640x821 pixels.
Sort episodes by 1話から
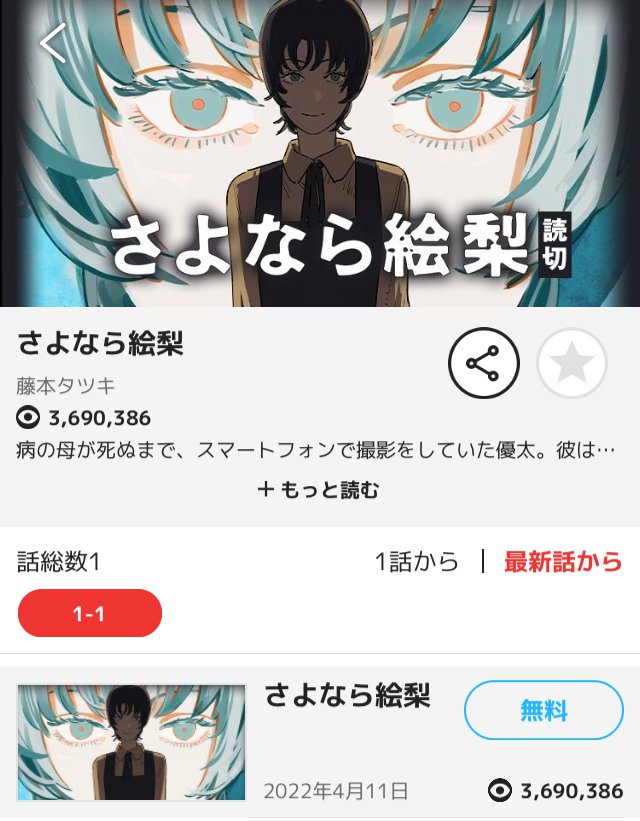point(417,562)
